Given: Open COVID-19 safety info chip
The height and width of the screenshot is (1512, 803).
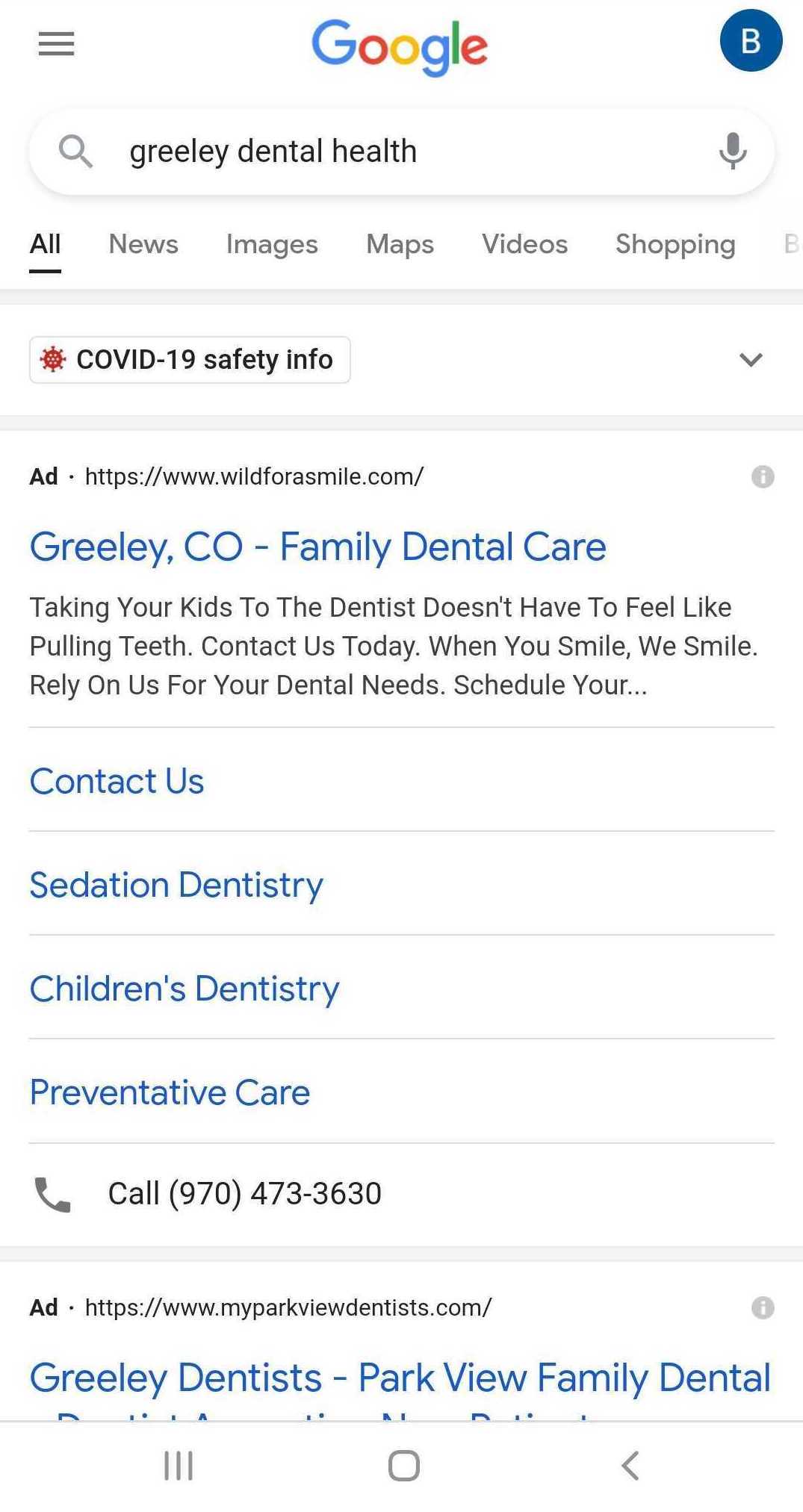Looking at the screenshot, I should point(190,360).
